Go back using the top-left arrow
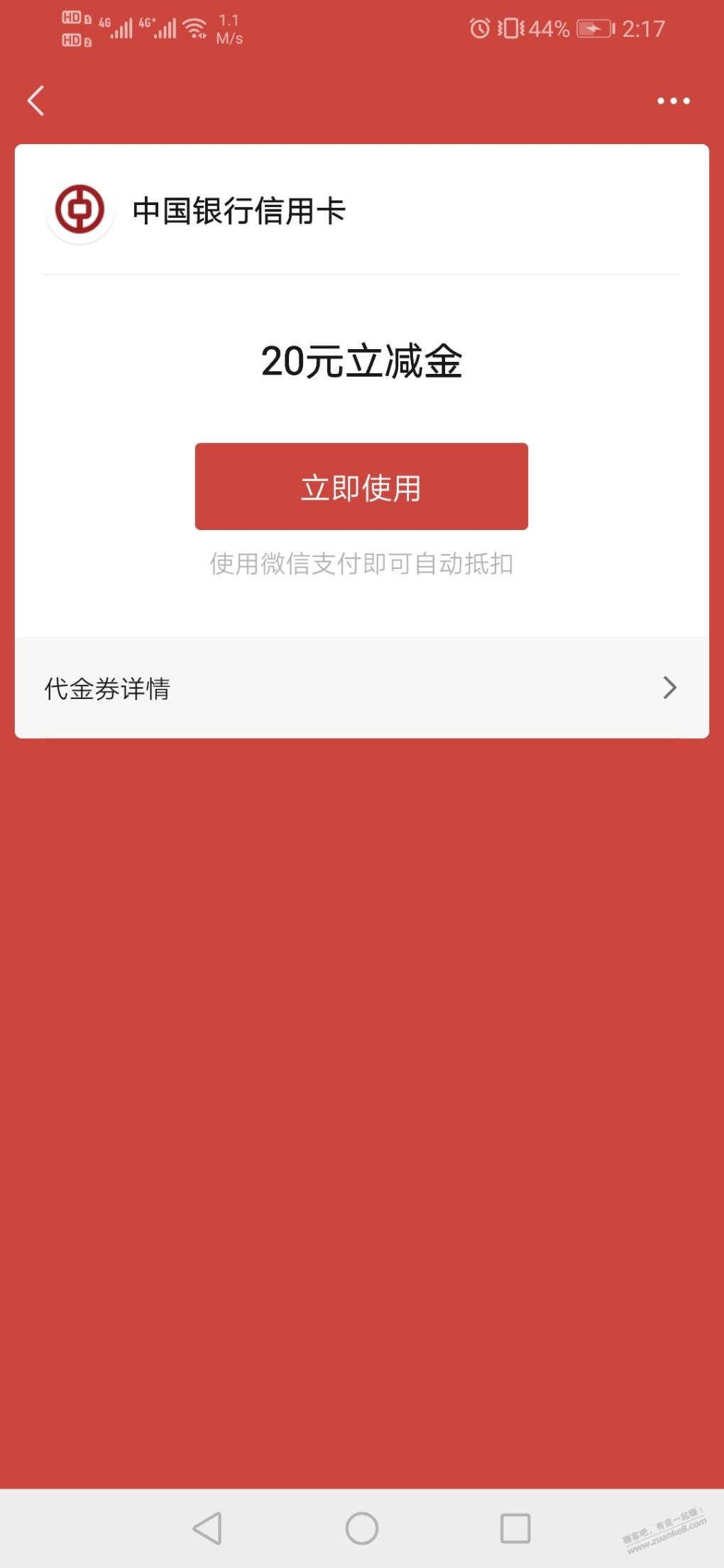Viewport: 724px width, 1568px height. pyautogui.click(x=36, y=101)
